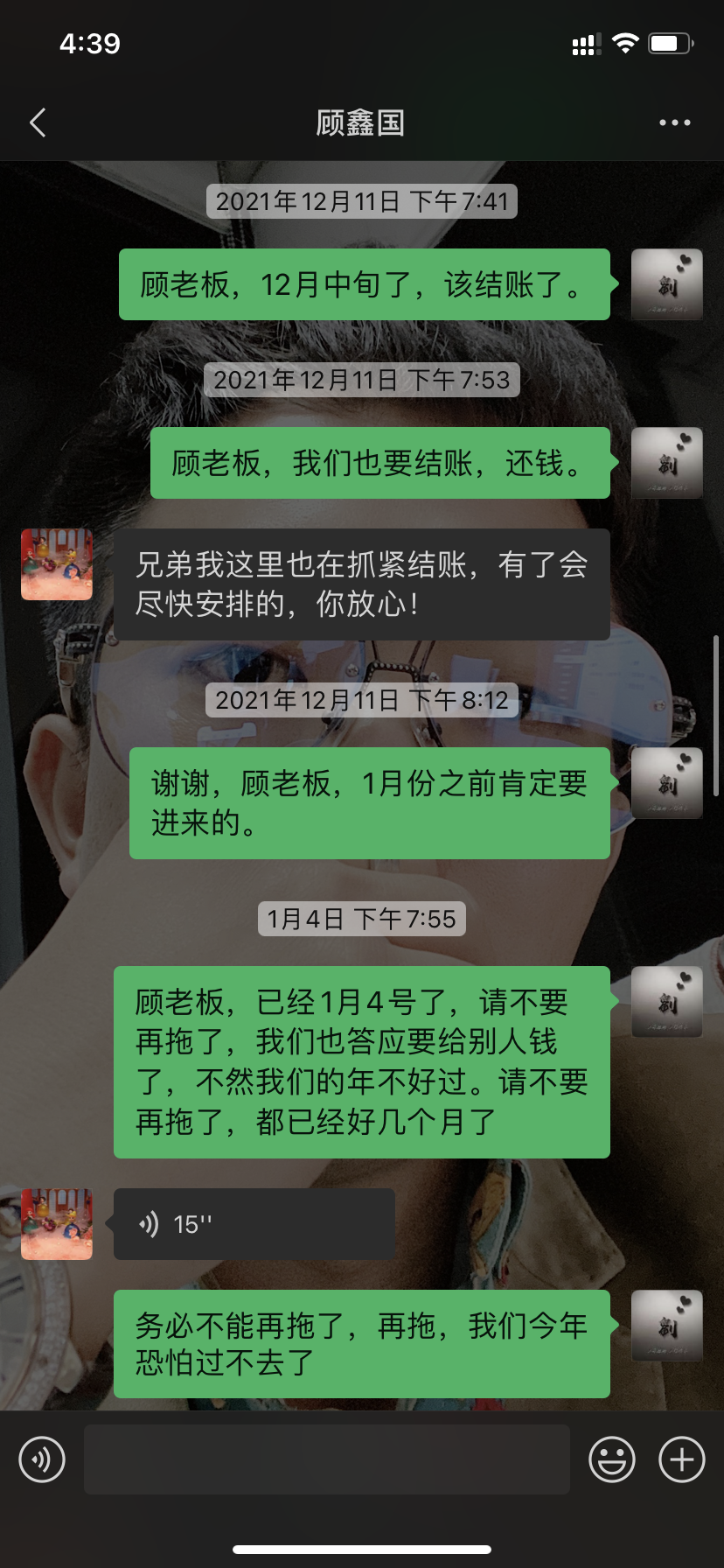The height and width of the screenshot is (1568, 724).
Task: Switch to voice input mode
Action: pyautogui.click(x=42, y=1459)
